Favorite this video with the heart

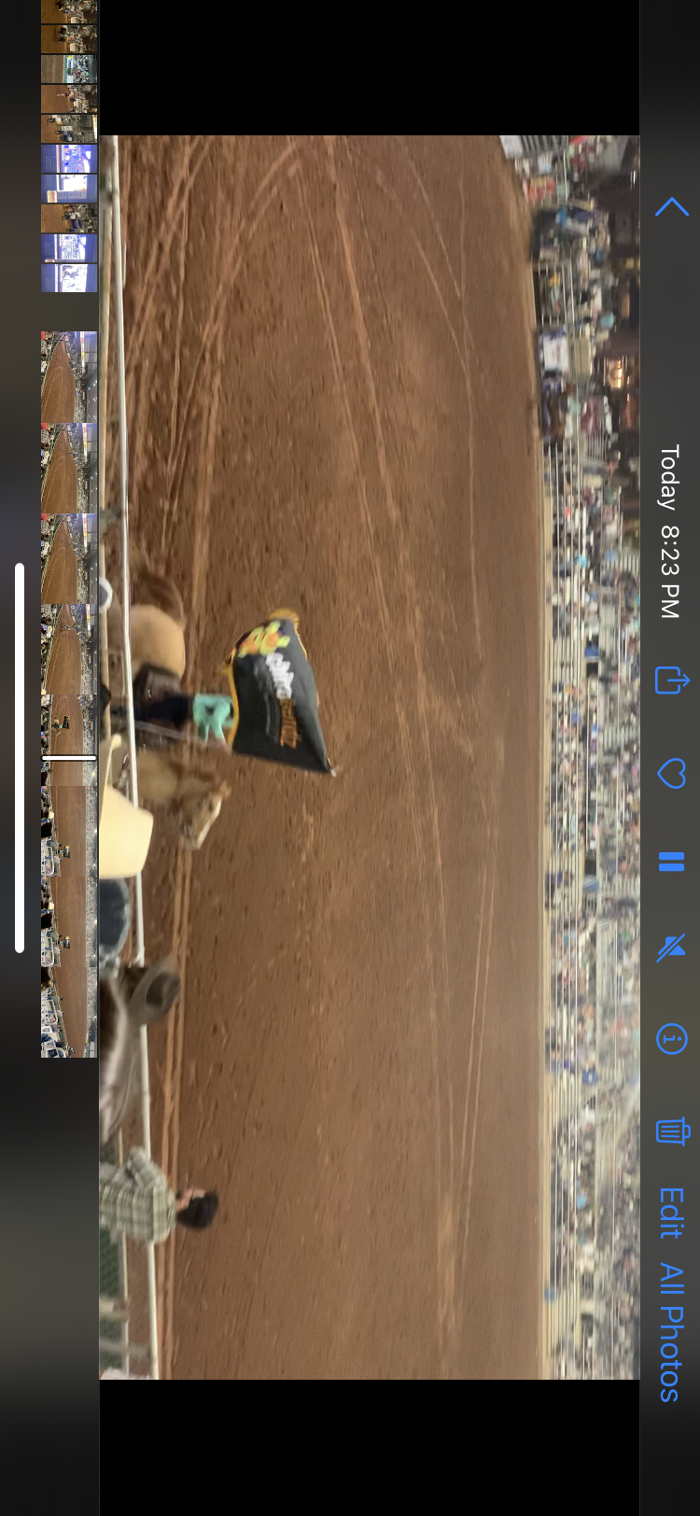tap(671, 772)
